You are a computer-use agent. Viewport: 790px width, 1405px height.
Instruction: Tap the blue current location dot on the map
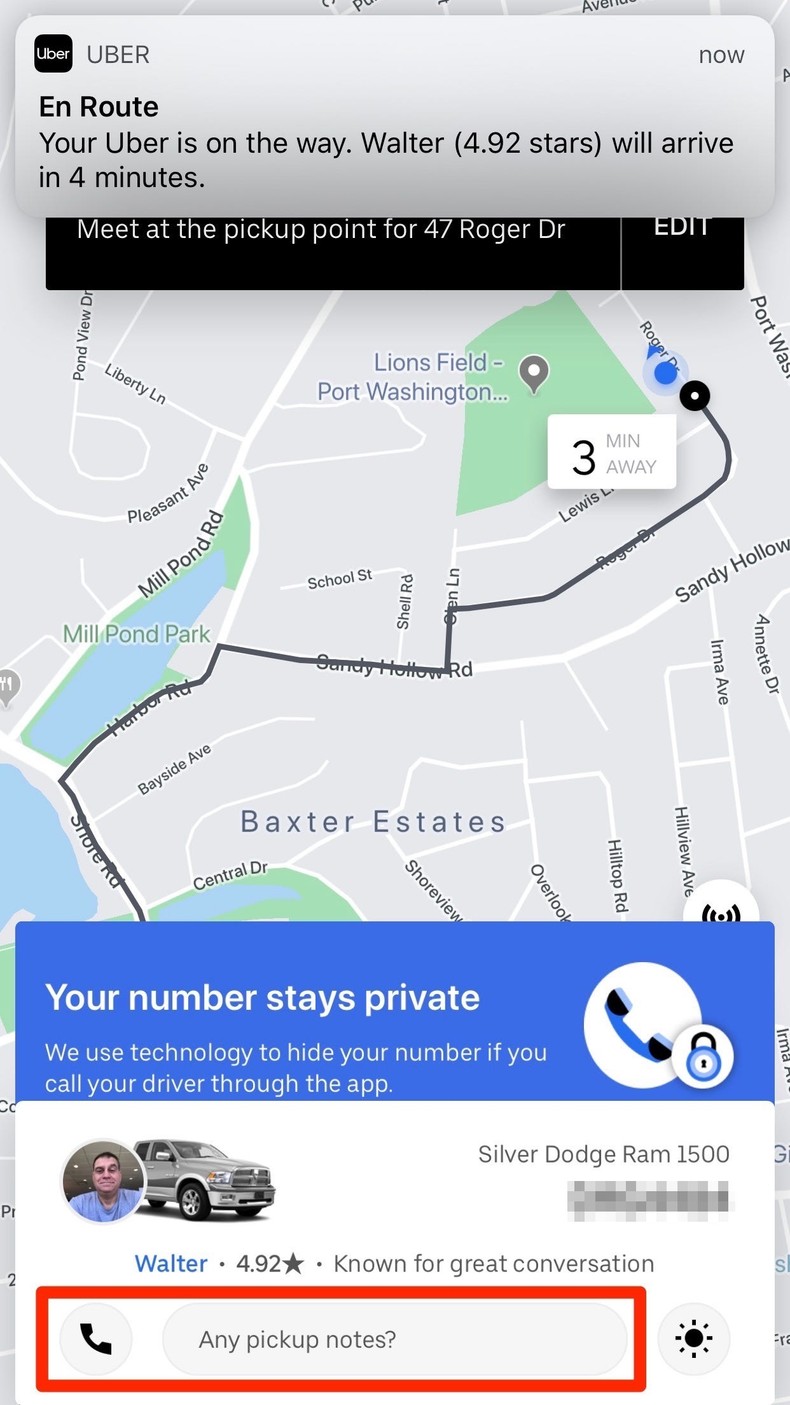tap(662, 373)
